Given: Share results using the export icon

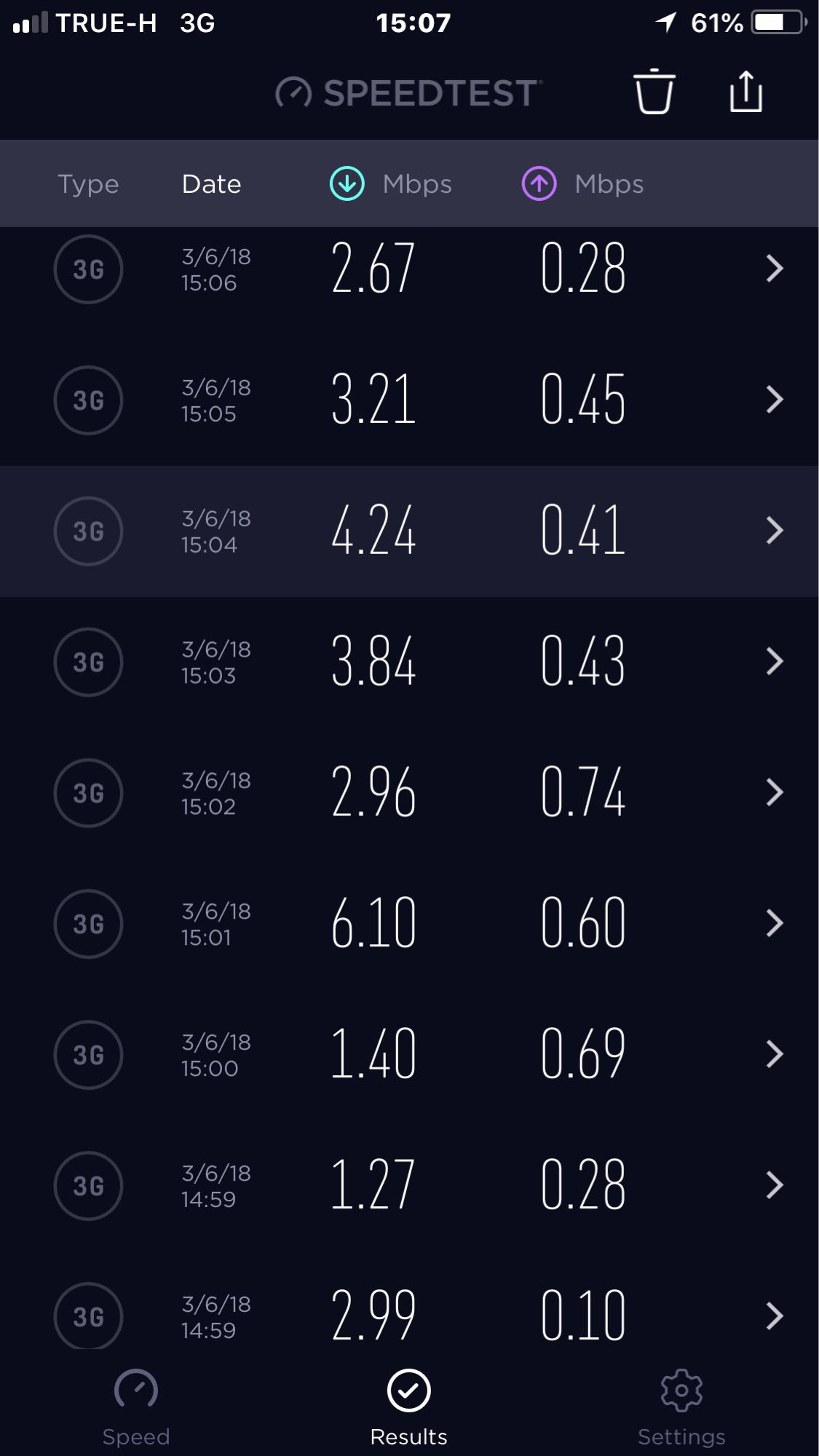Looking at the screenshot, I should tap(746, 92).
